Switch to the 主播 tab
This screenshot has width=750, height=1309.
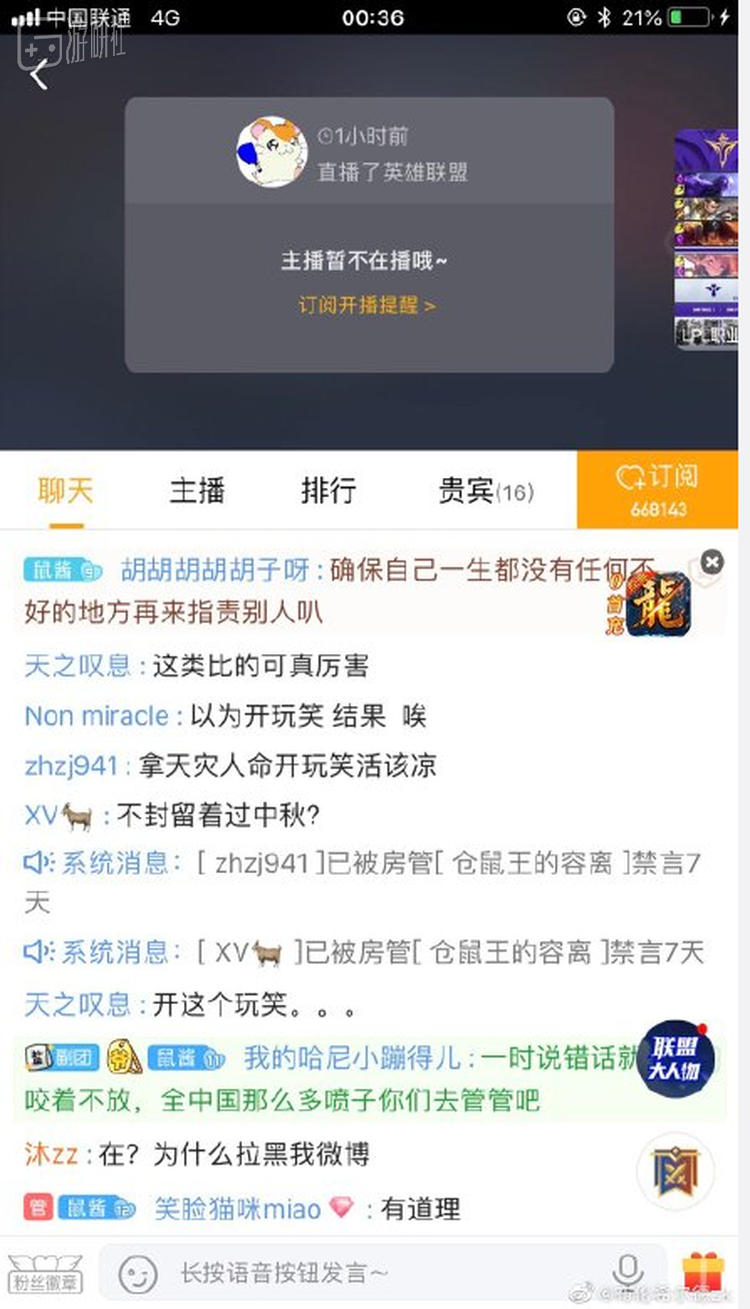(197, 491)
